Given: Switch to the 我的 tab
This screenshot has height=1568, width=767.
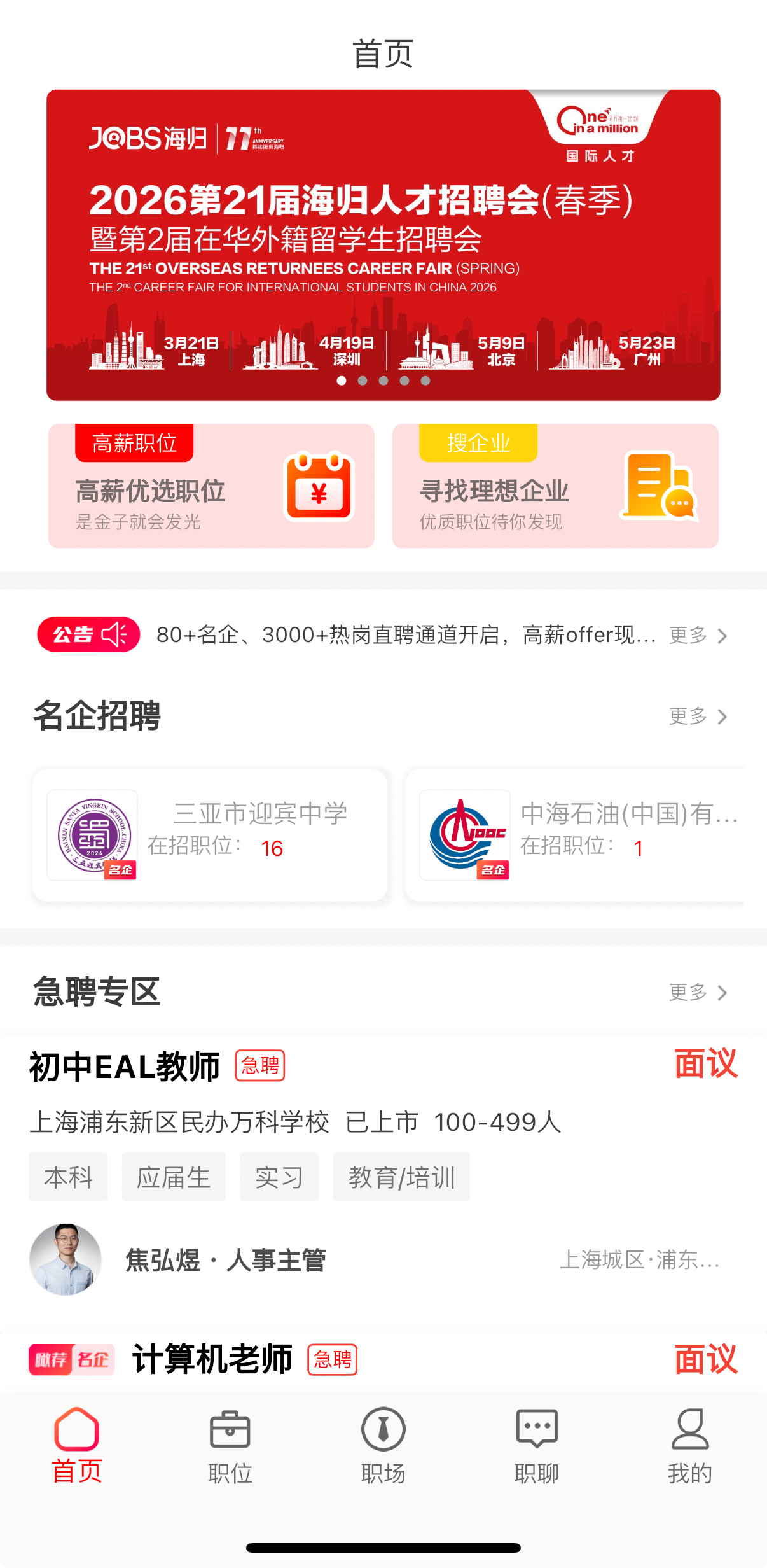Looking at the screenshot, I should (689, 1446).
